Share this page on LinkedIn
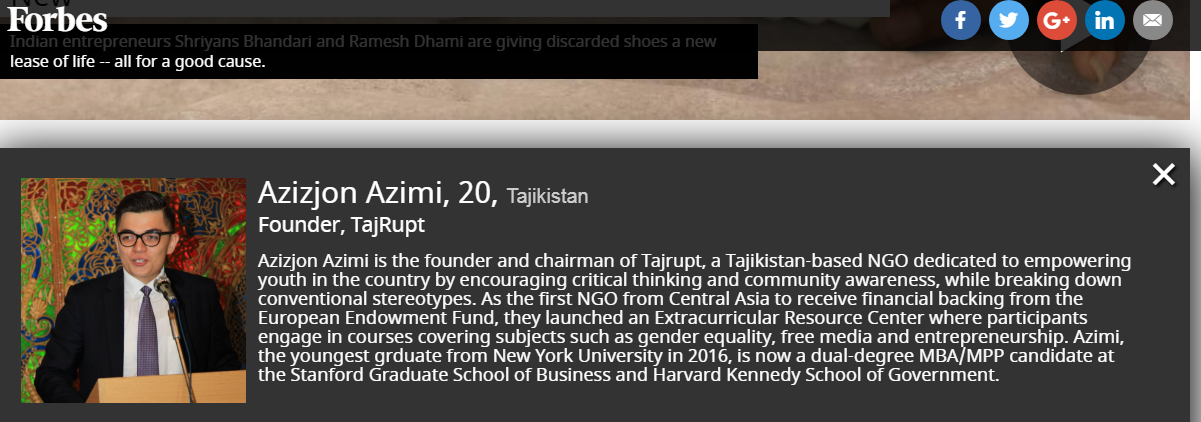 [1105, 20]
